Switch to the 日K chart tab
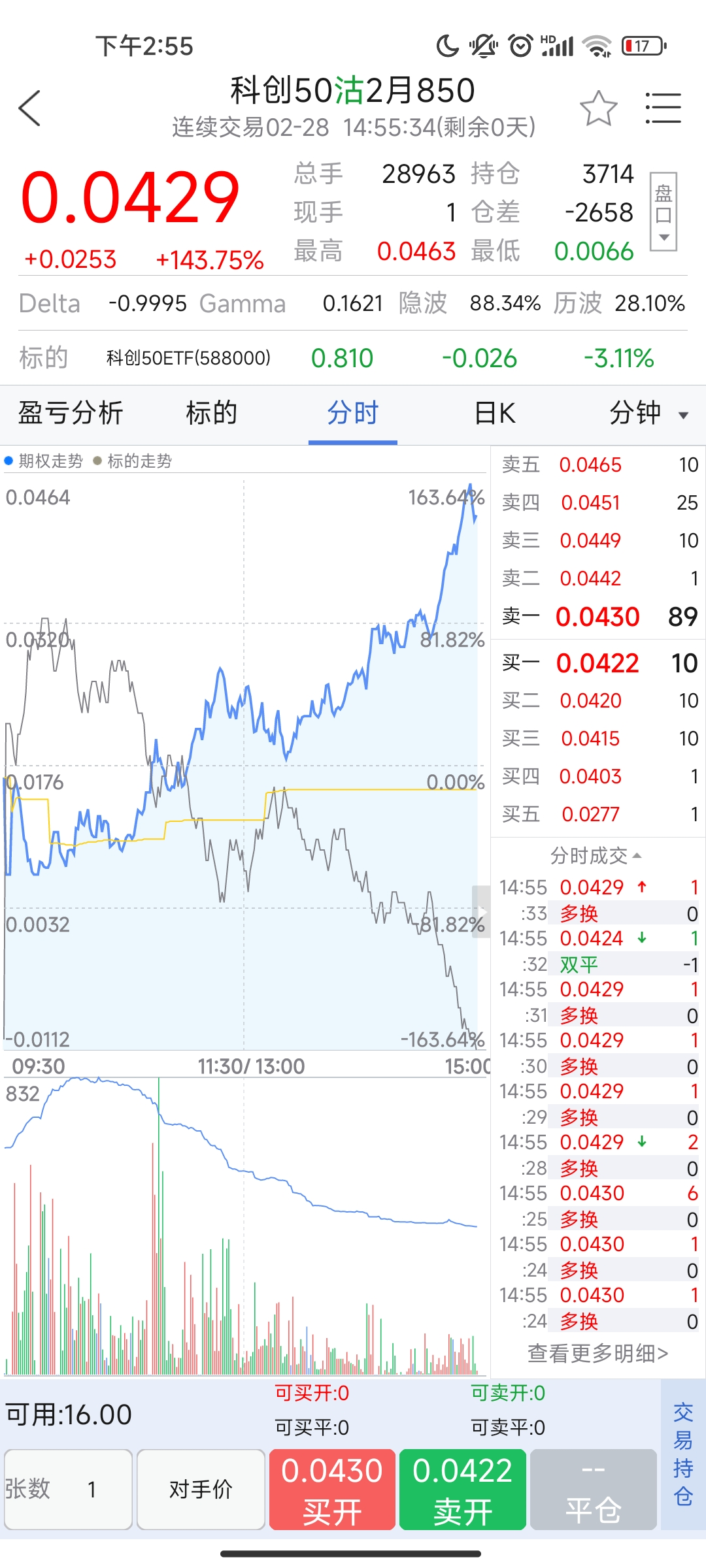The height and width of the screenshot is (1568, 706). pos(495,414)
